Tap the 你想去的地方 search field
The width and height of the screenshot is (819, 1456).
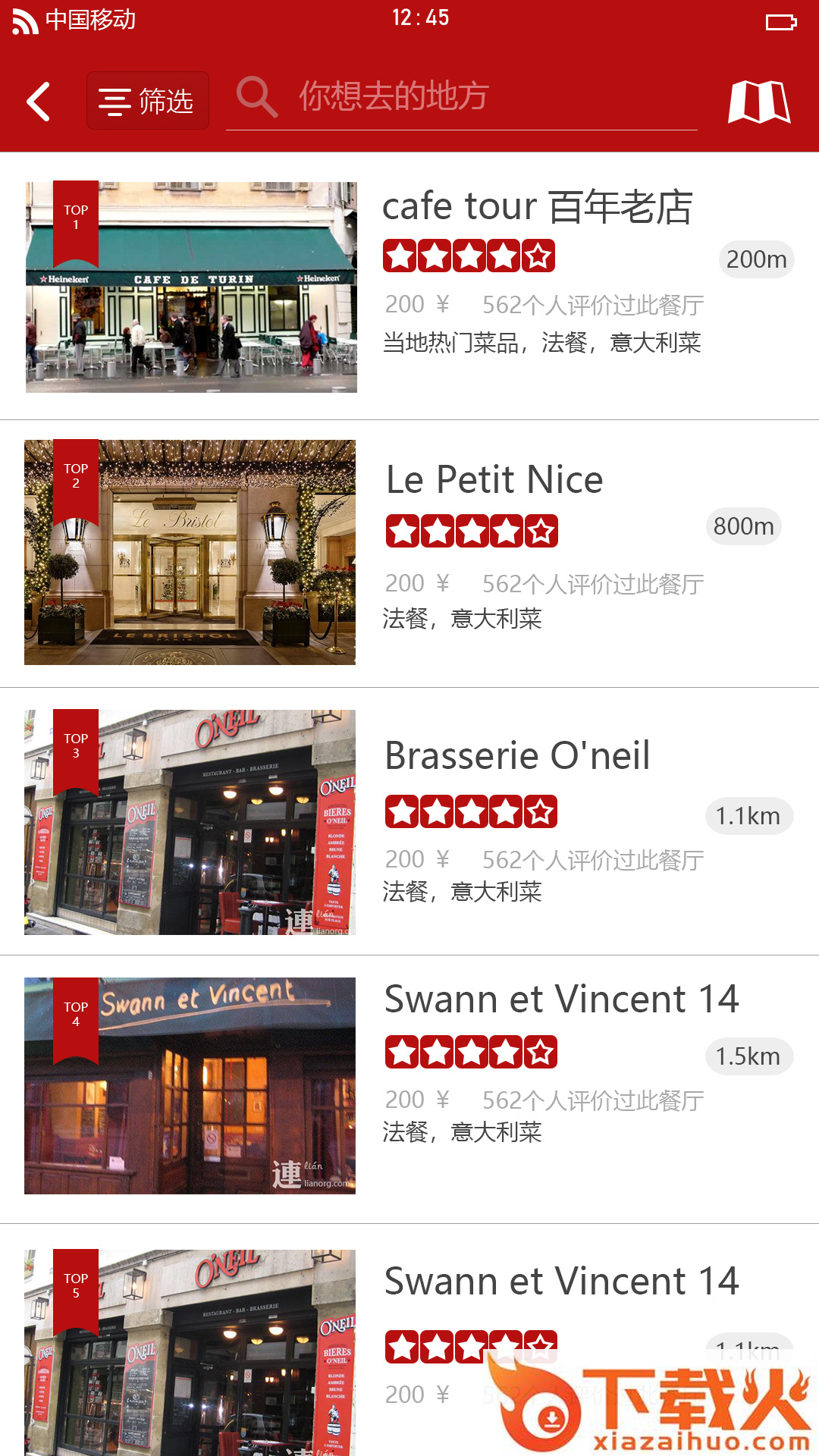coord(463,97)
